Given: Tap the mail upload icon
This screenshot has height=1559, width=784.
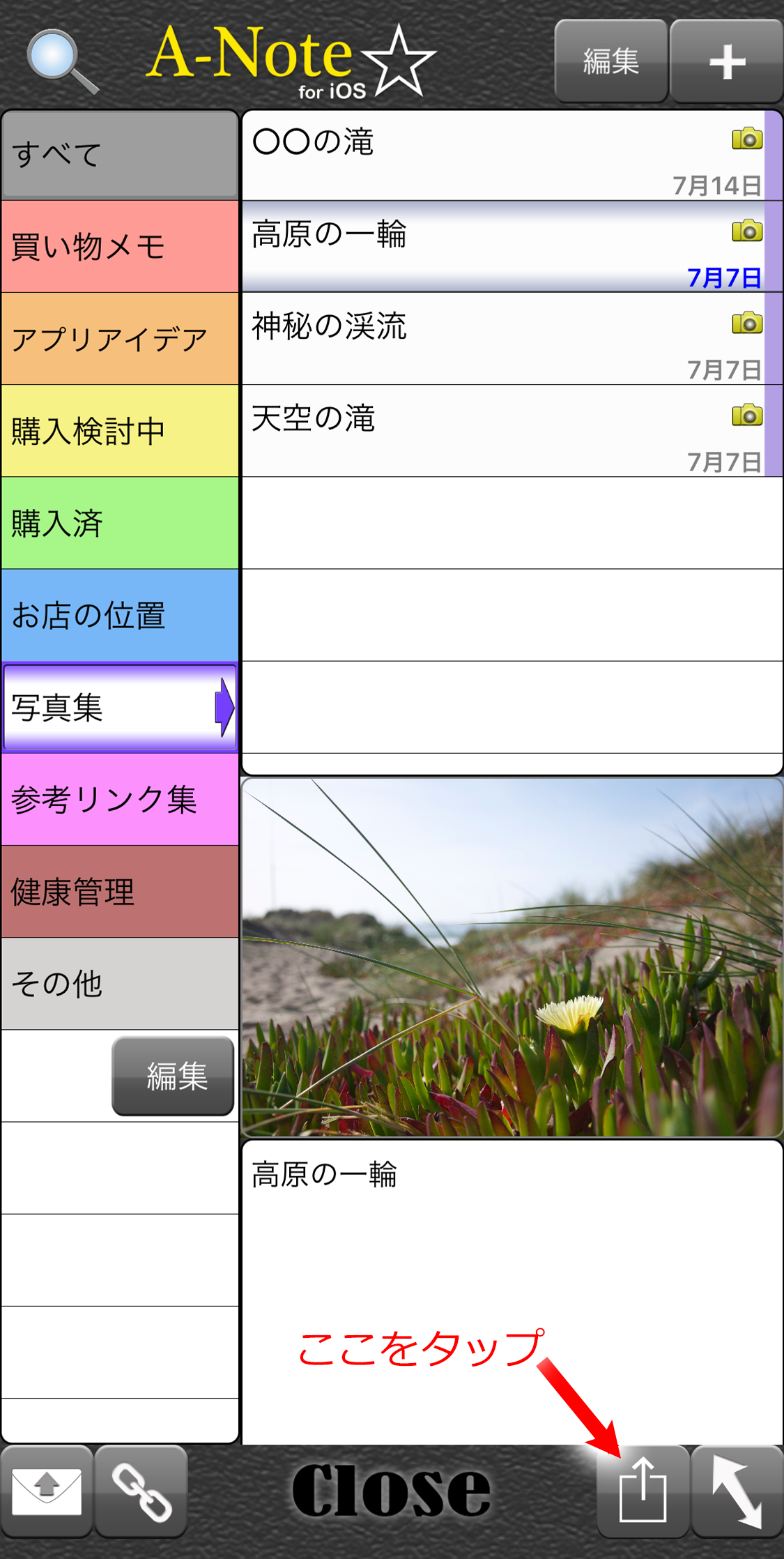Looking at the screenshot, I should 47,1491.
